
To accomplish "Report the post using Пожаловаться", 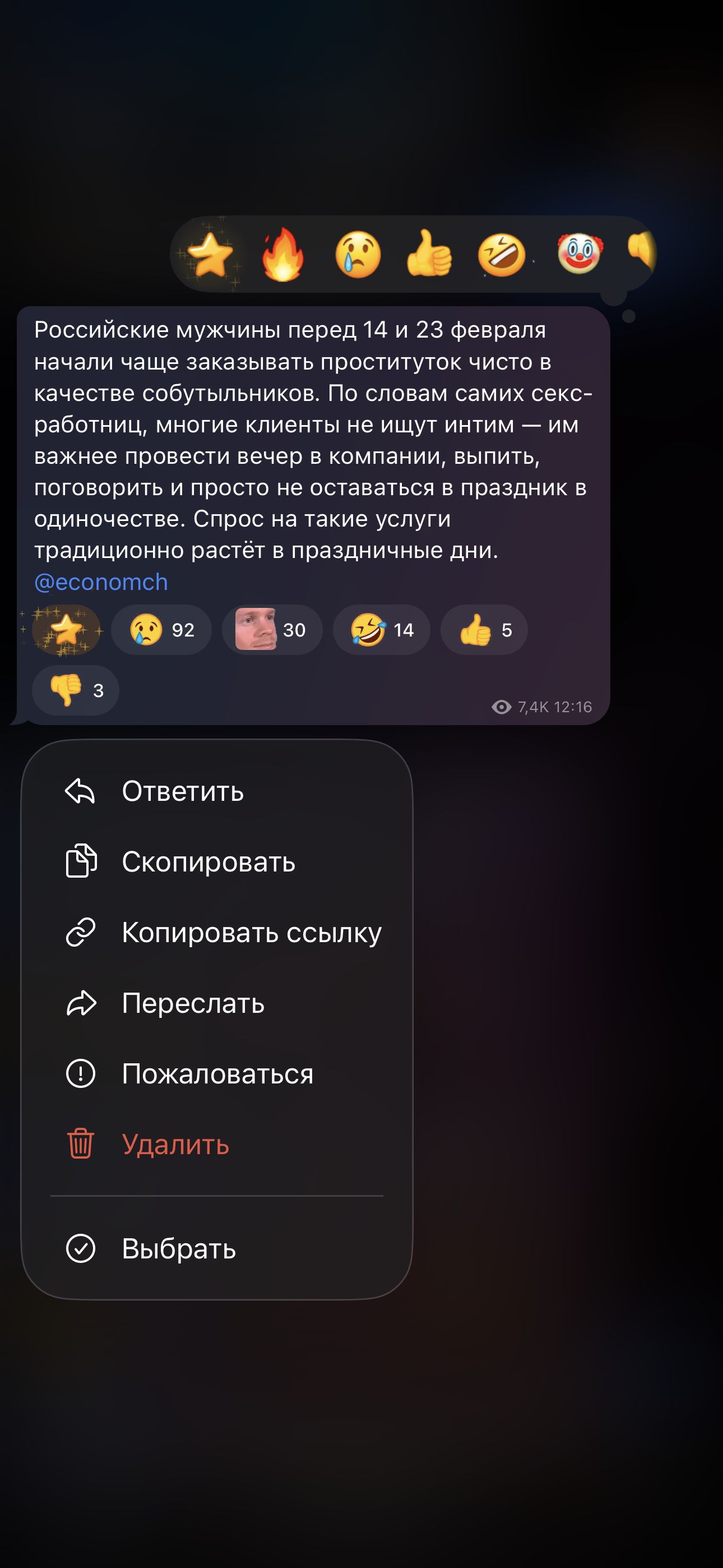I will click(x=217, y=1073).
